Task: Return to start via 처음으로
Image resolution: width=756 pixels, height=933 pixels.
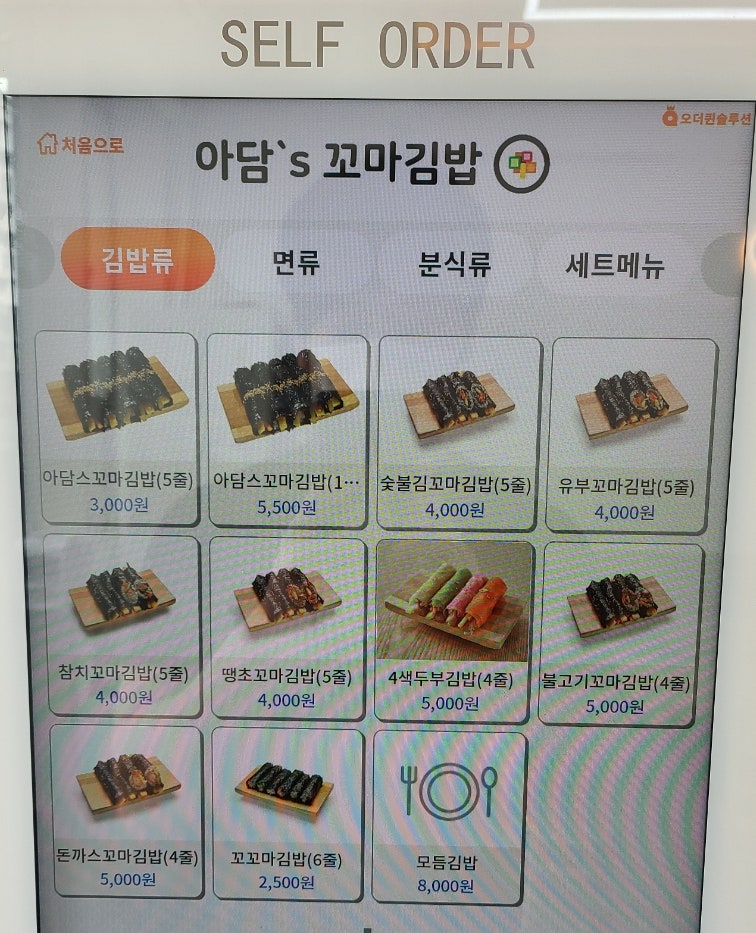Action: coord(82,145)
